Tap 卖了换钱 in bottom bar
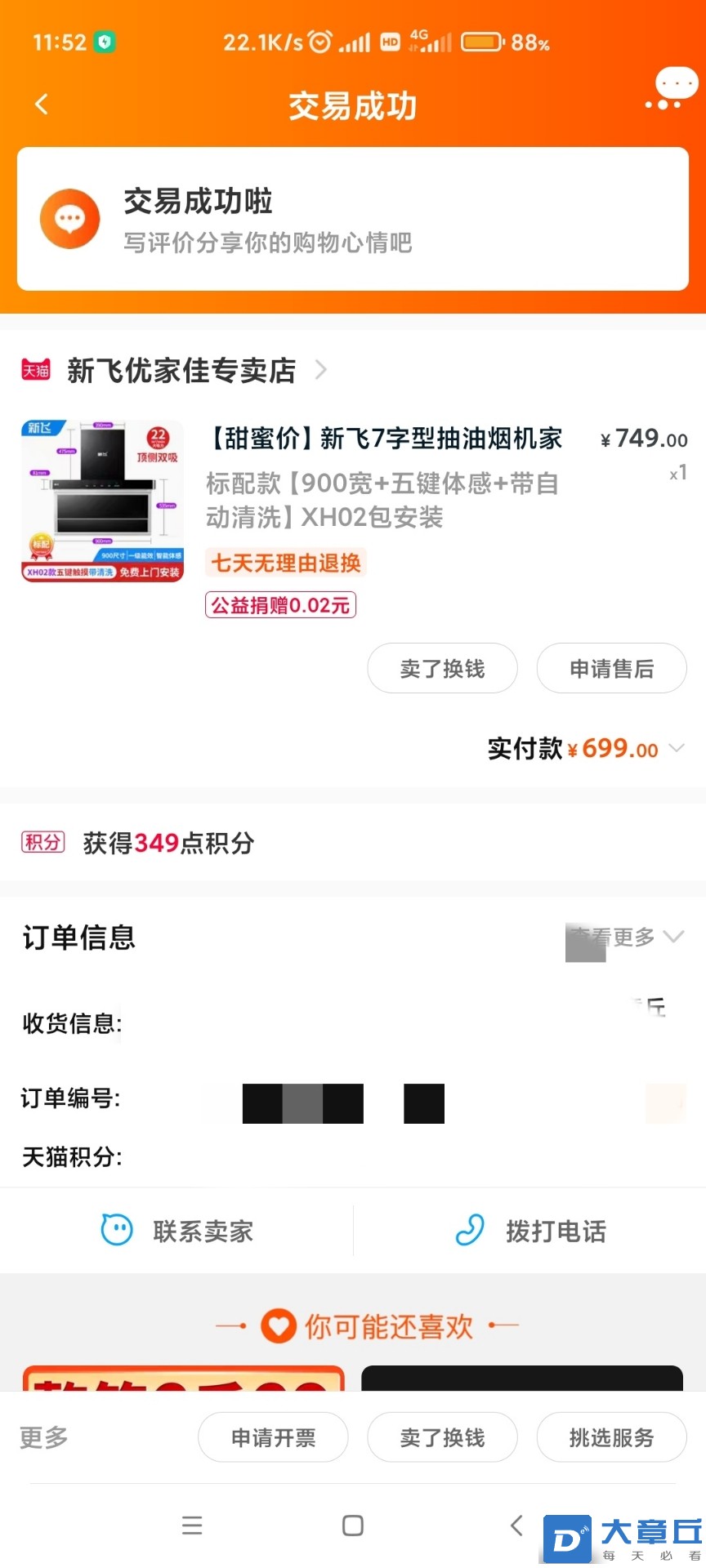The width and height of the screenshot is (706, 1568). point(442,1437)
